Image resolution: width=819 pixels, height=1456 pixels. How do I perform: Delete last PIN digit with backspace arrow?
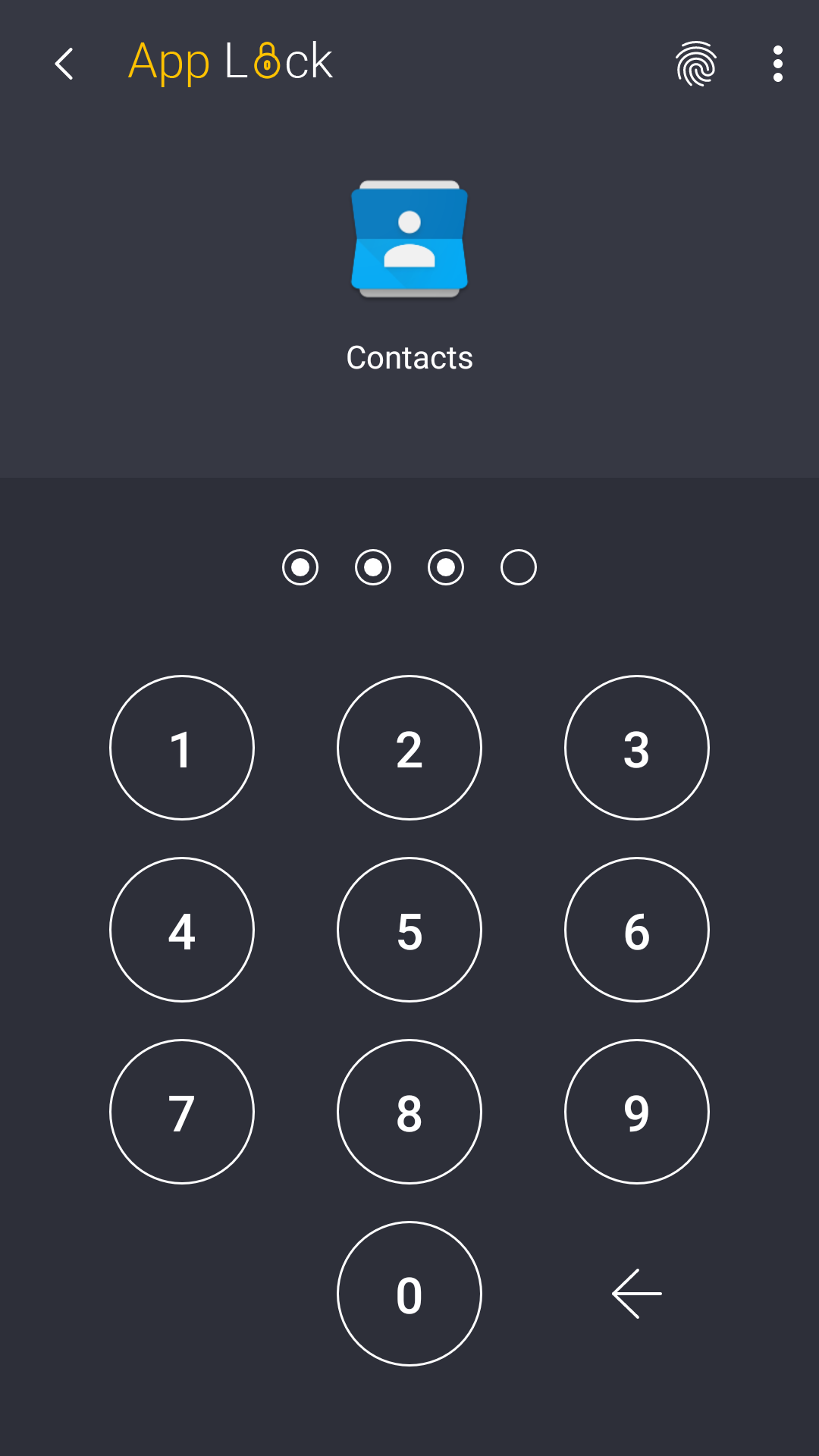(637, 1294)
